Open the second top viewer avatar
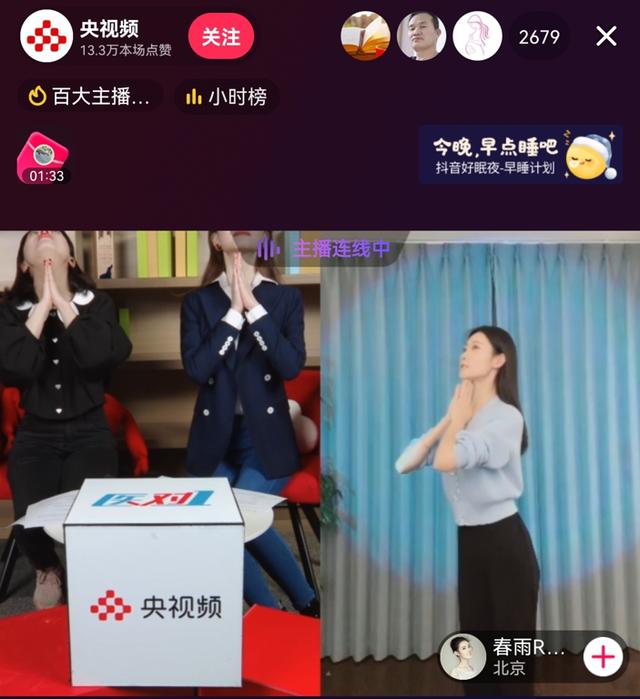The width and height of the screenshot is (640, 699). point(421,37)
